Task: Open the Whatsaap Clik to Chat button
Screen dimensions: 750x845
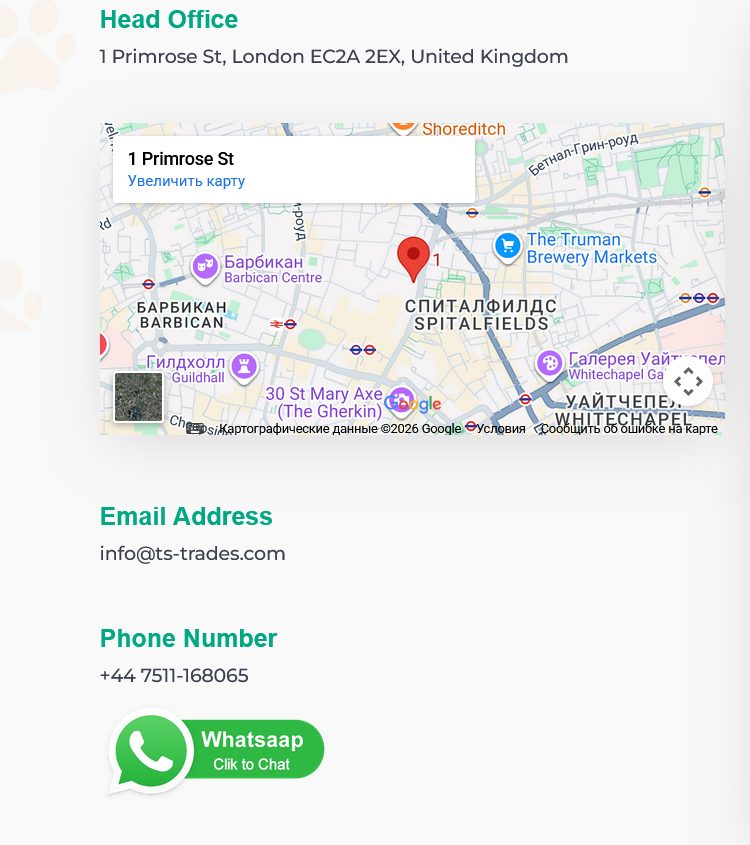Action: point(218,751)
